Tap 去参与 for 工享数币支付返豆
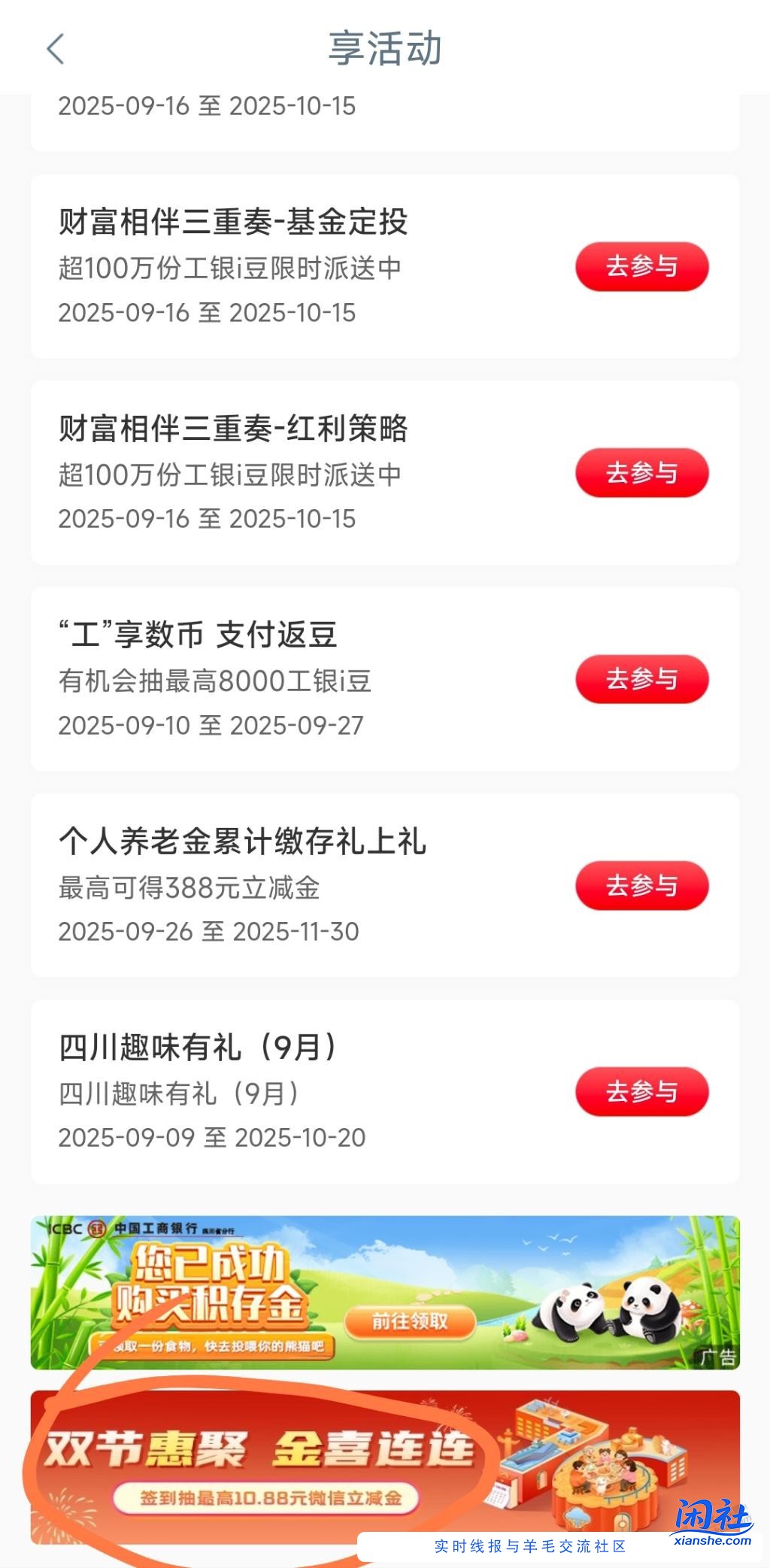 pos(641,679)
